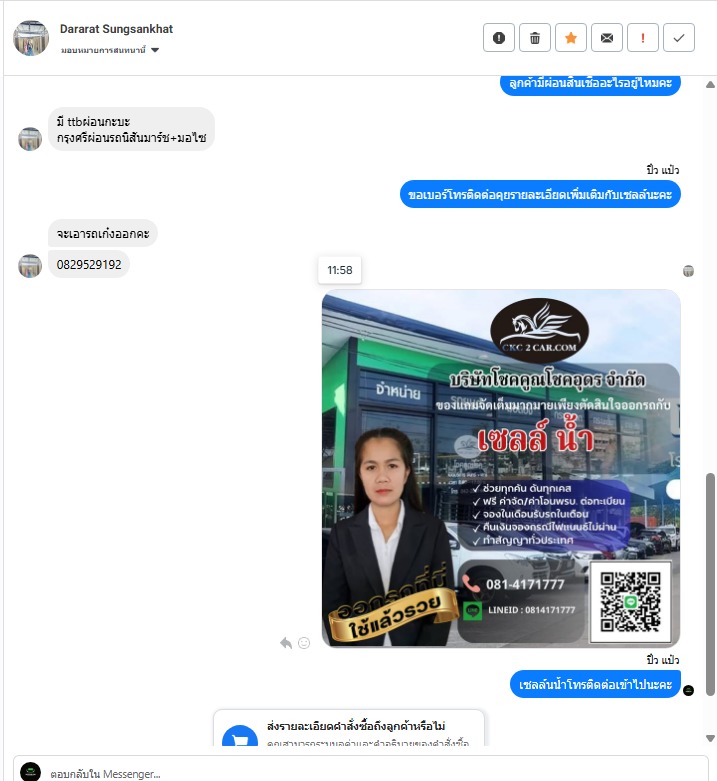Mark conversation as unread with envelope

click(x=607, y=38)
